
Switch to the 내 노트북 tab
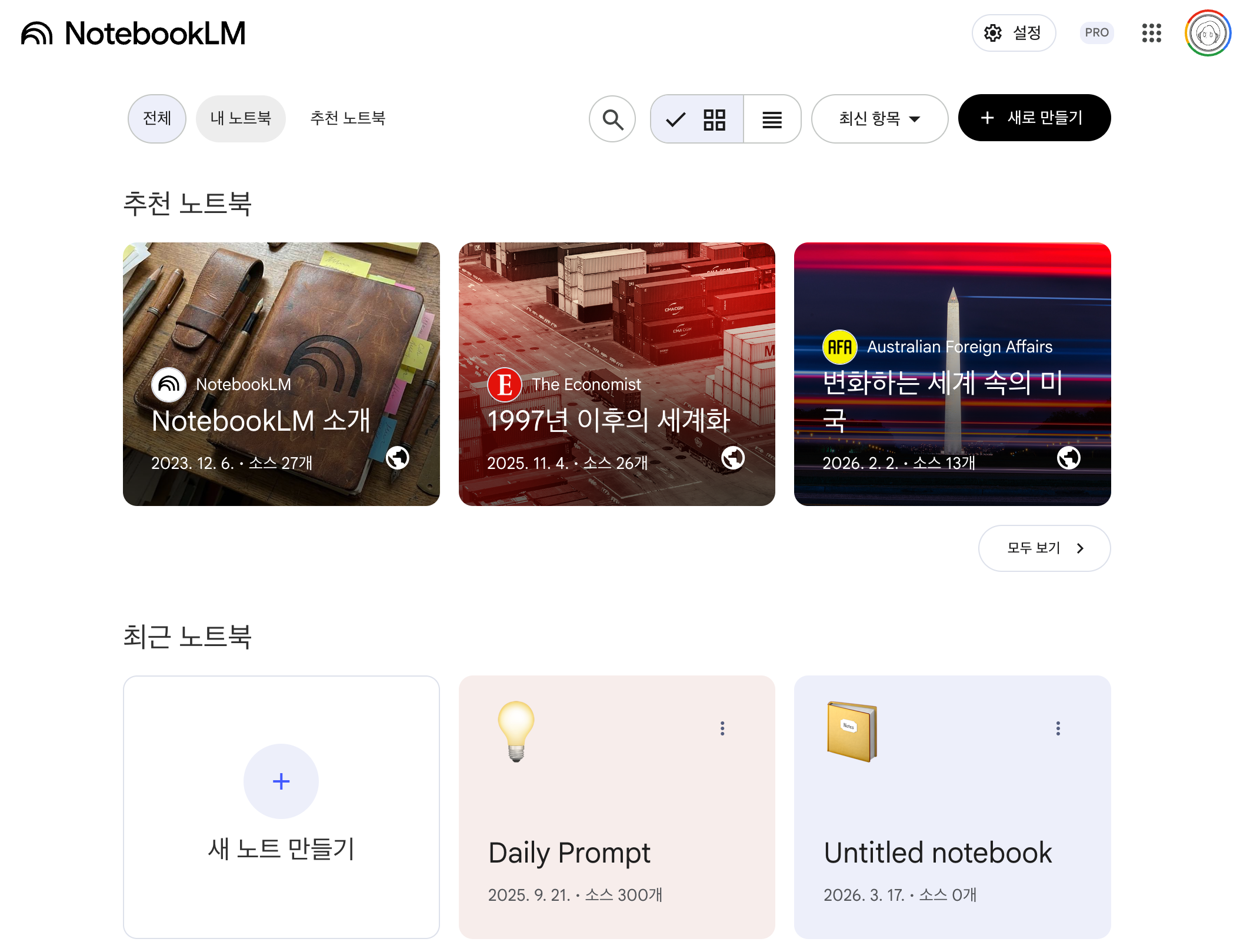click(241, 118)
